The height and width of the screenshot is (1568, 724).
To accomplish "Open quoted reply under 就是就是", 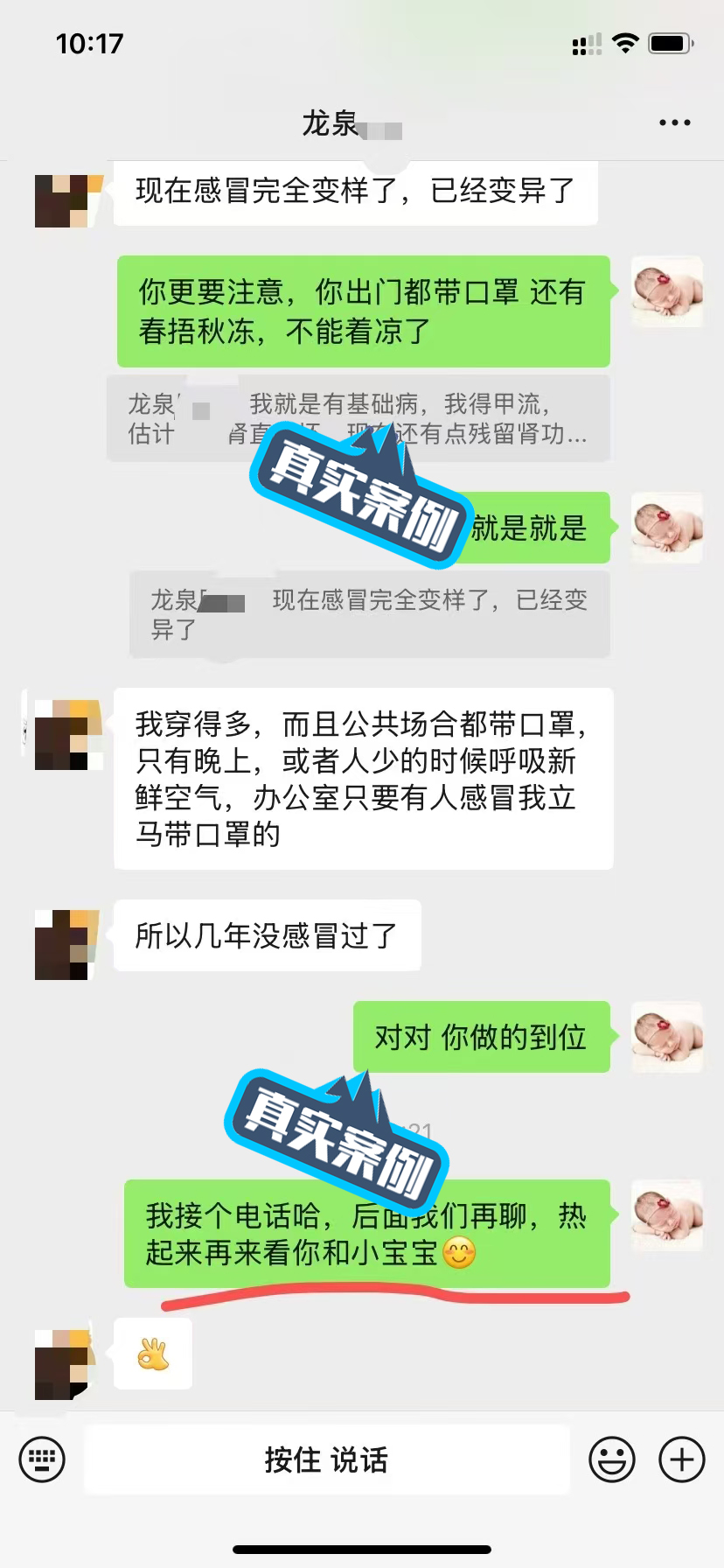I will 369,614.
